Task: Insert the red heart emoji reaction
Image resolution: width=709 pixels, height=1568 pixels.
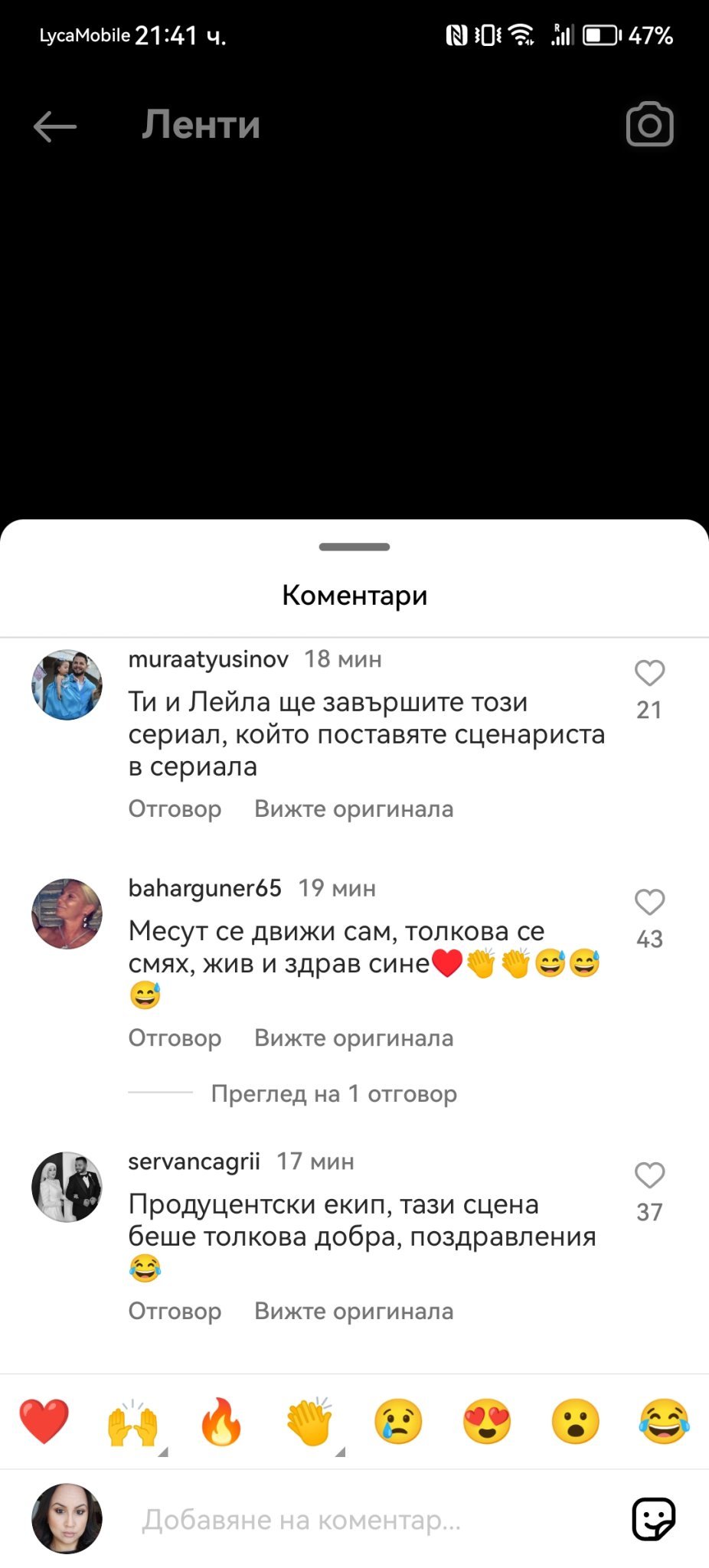Action: click(44, 1421)
